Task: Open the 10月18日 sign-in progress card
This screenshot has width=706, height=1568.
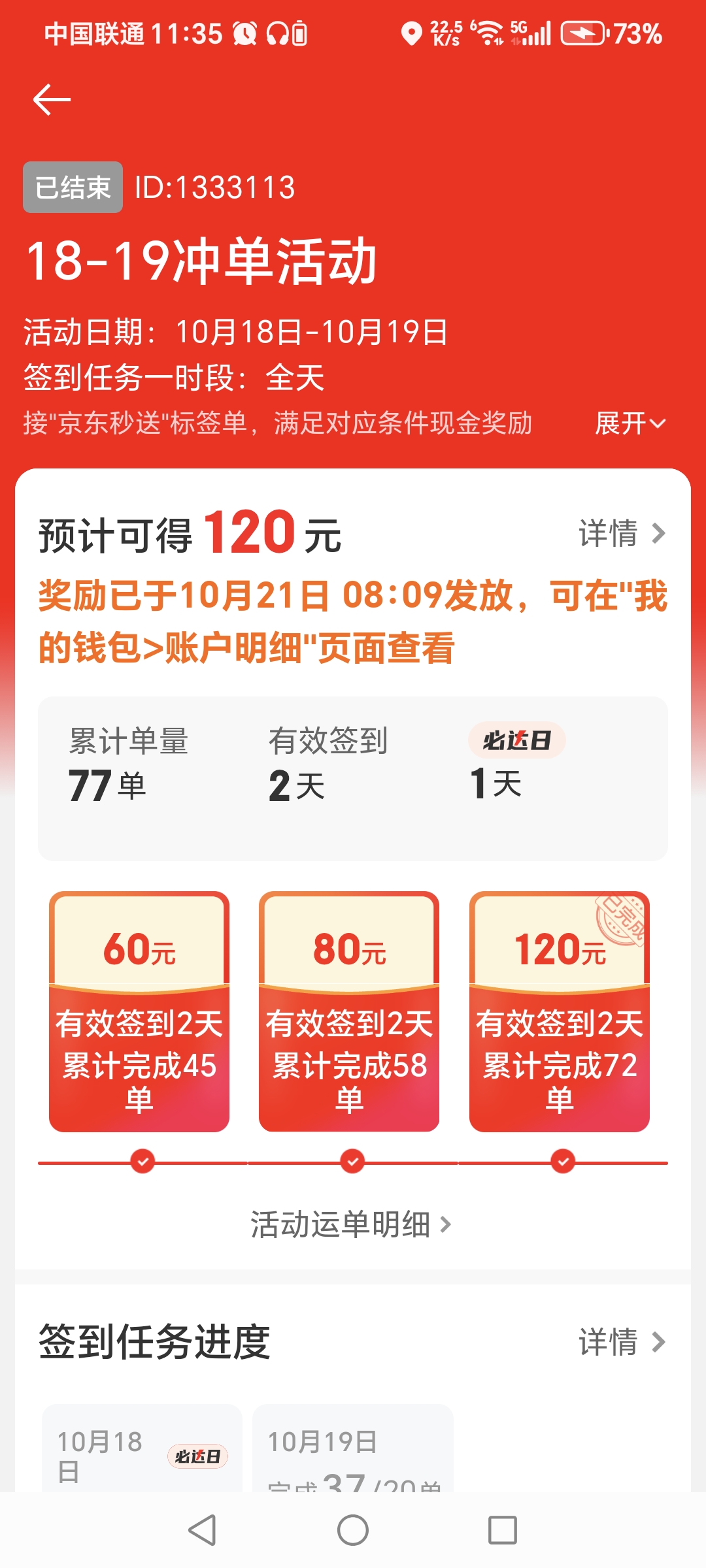Action: (142, 1450)
